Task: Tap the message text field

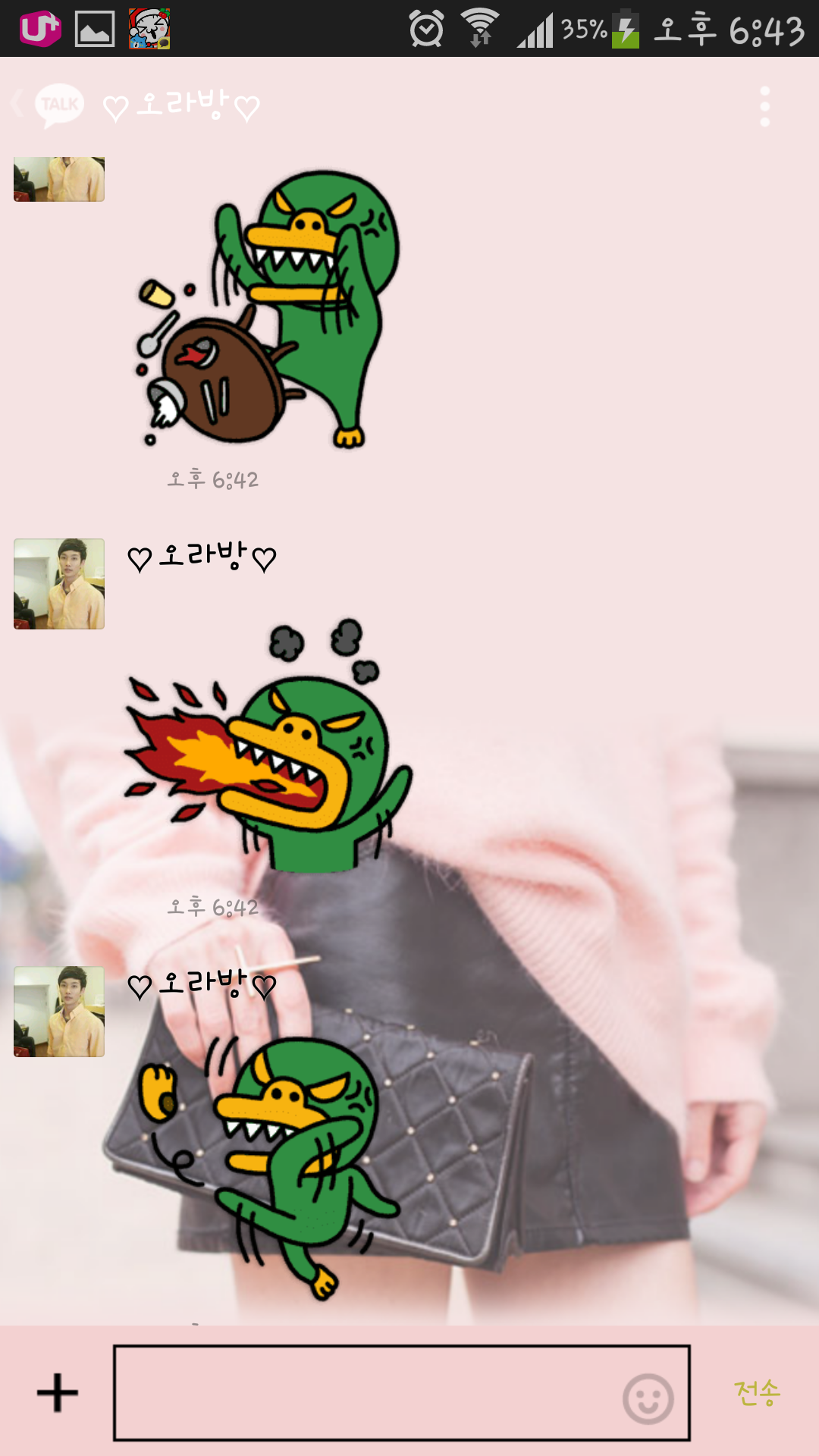Action: click(364, 1392)
